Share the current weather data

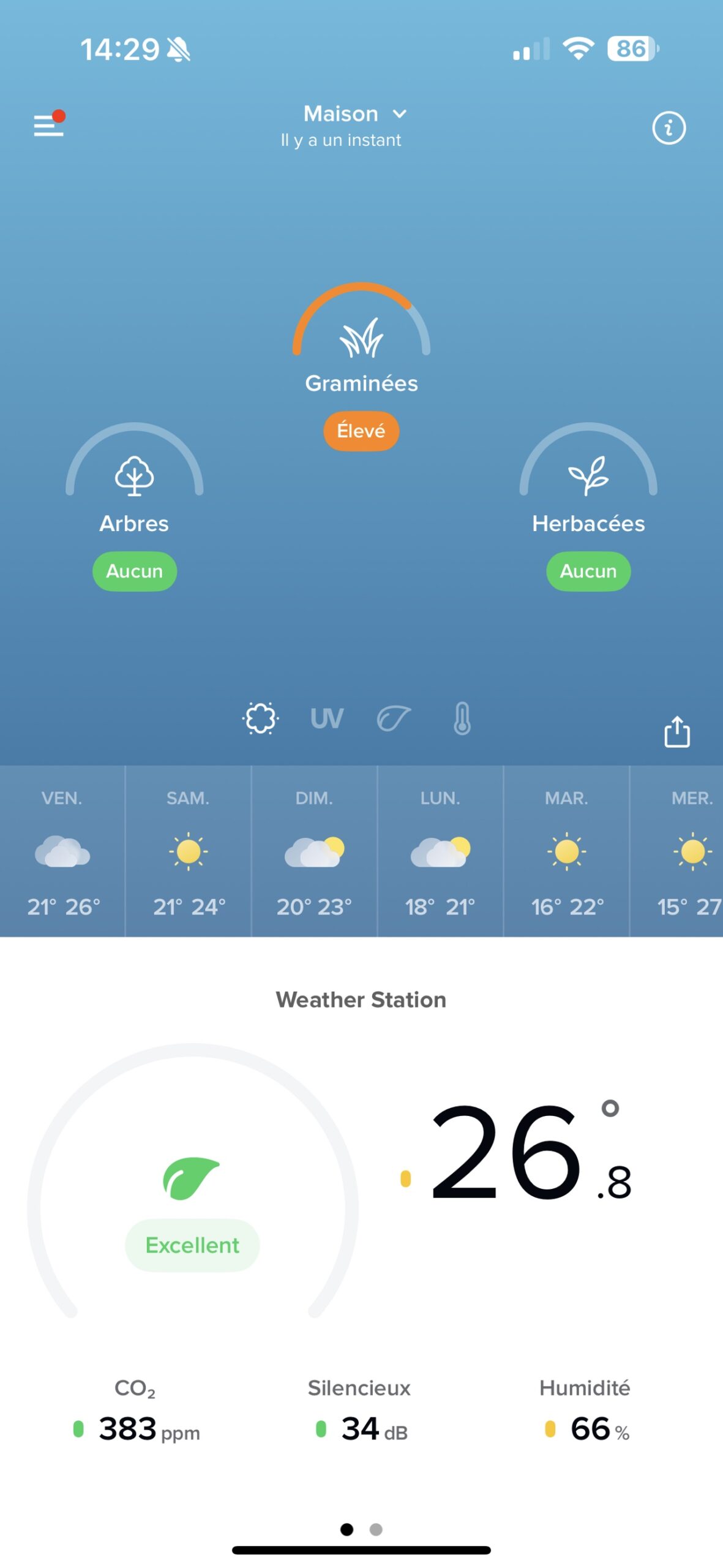(677, 731)
